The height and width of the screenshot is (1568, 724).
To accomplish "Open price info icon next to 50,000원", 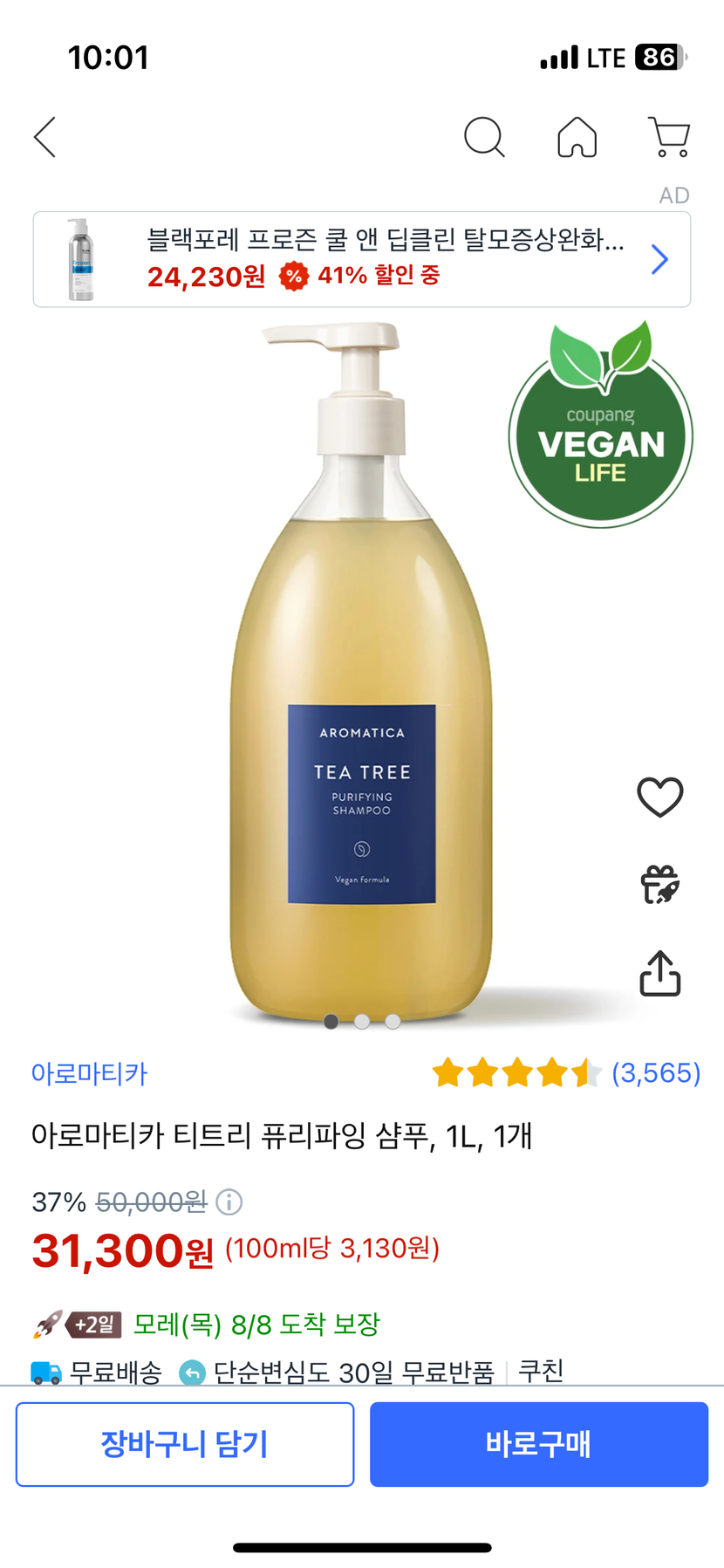I will pyautogui.click(x=229, y=1202).
